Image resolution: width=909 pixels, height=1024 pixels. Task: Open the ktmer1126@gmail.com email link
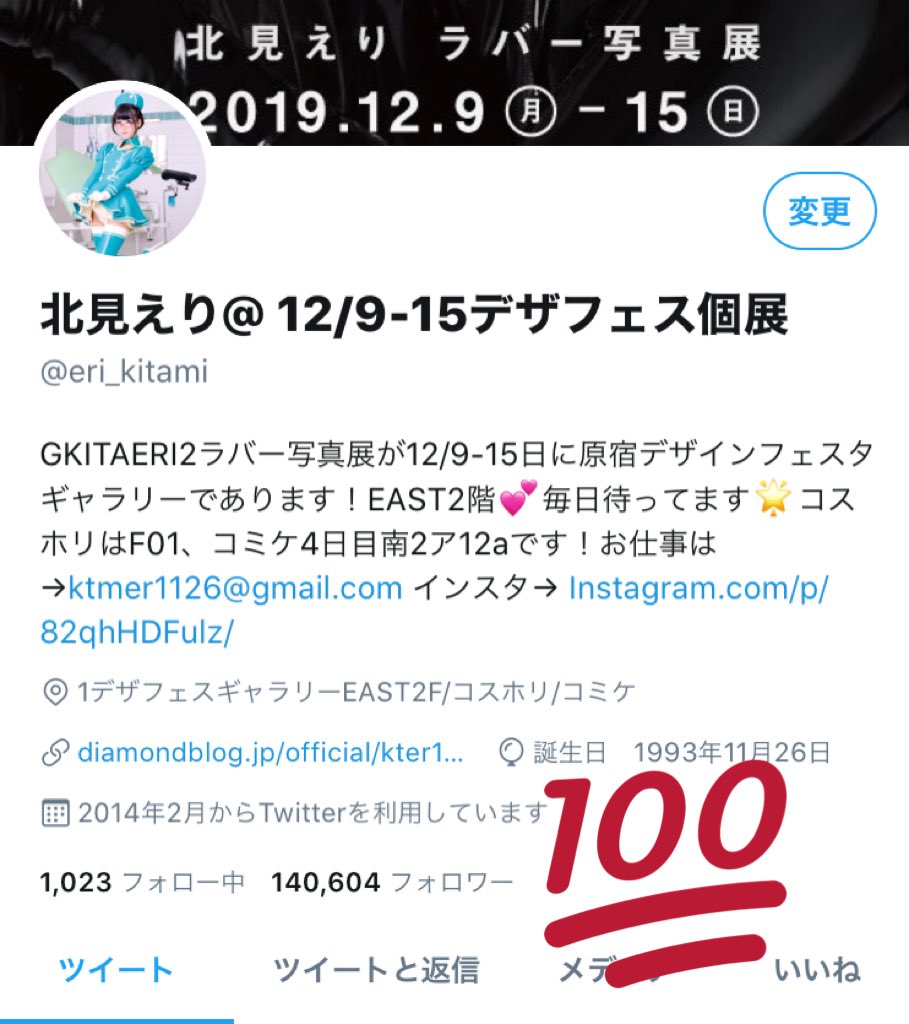tap(235, 588)
